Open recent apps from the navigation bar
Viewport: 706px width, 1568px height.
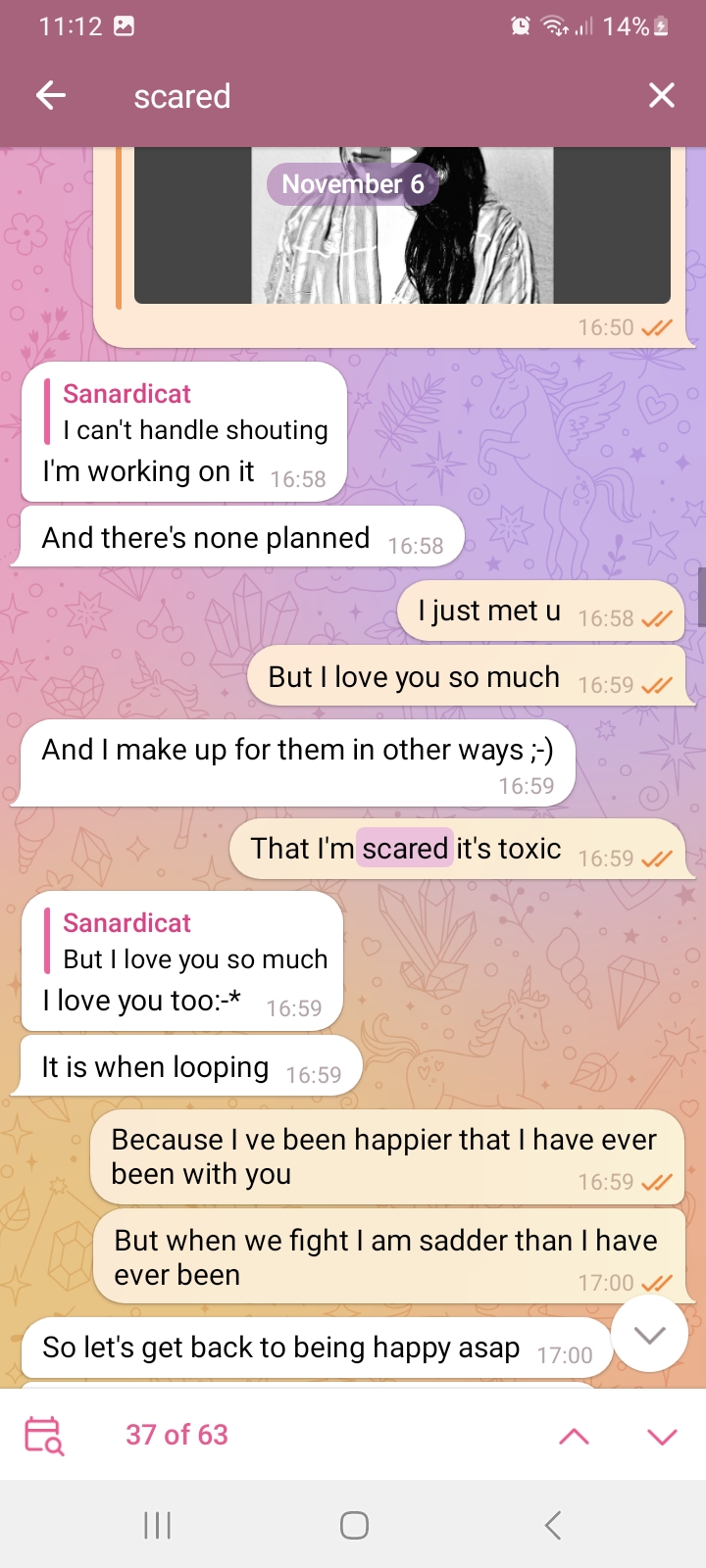[157, 1525]
